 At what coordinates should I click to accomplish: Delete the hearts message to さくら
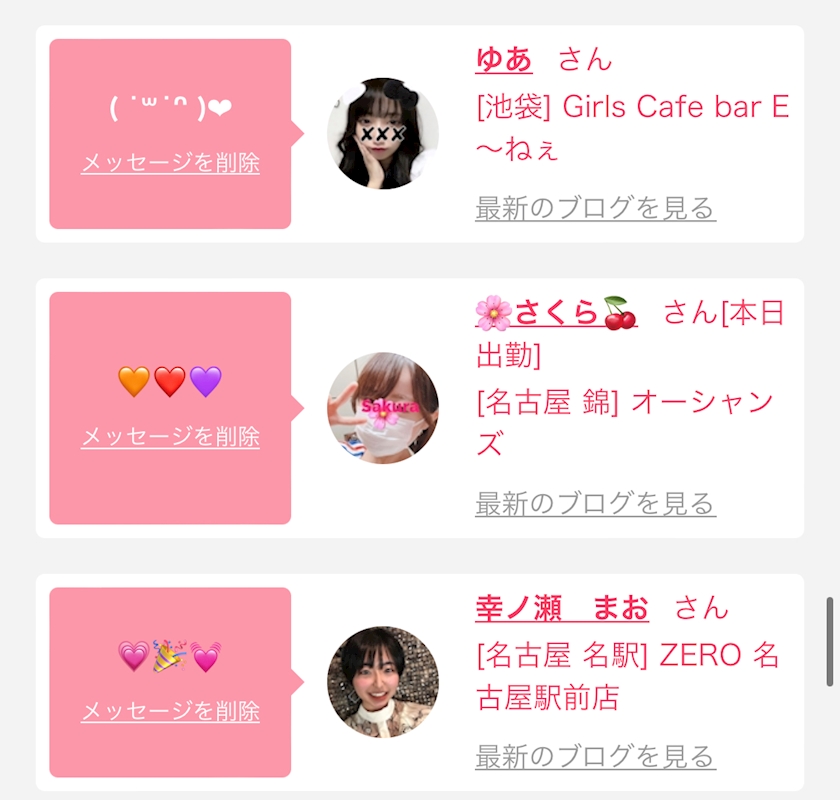pos(170,437)
